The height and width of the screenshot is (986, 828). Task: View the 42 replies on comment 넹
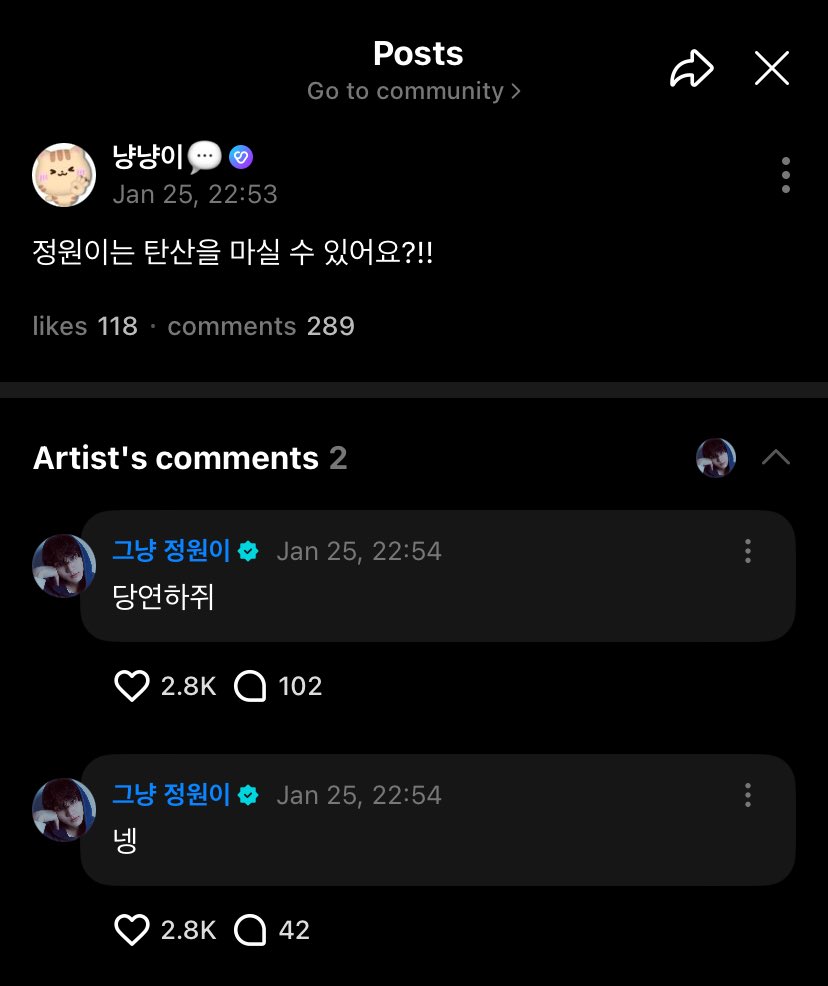(272, 929)
